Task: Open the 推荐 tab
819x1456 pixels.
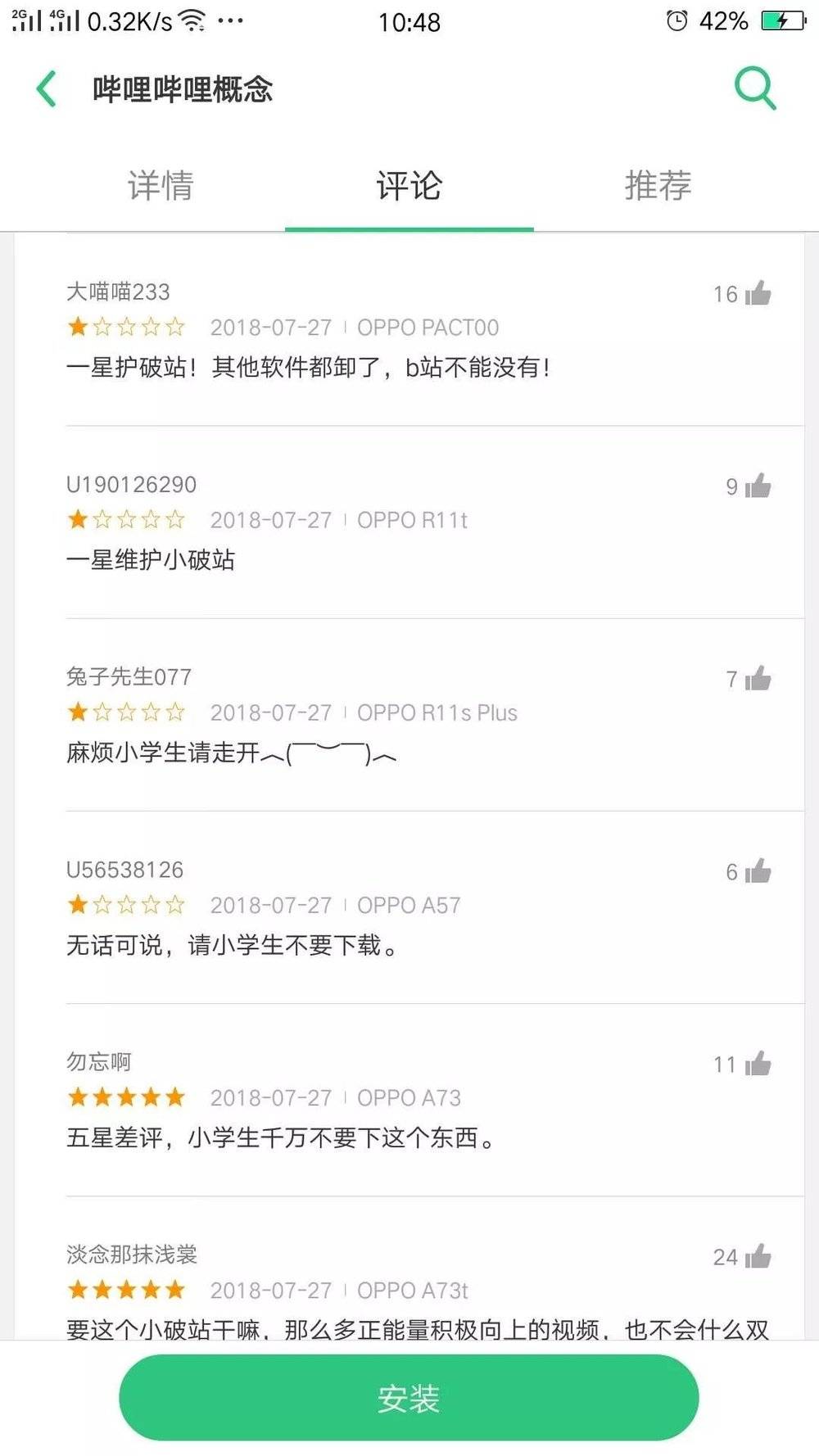Action: 658,187
